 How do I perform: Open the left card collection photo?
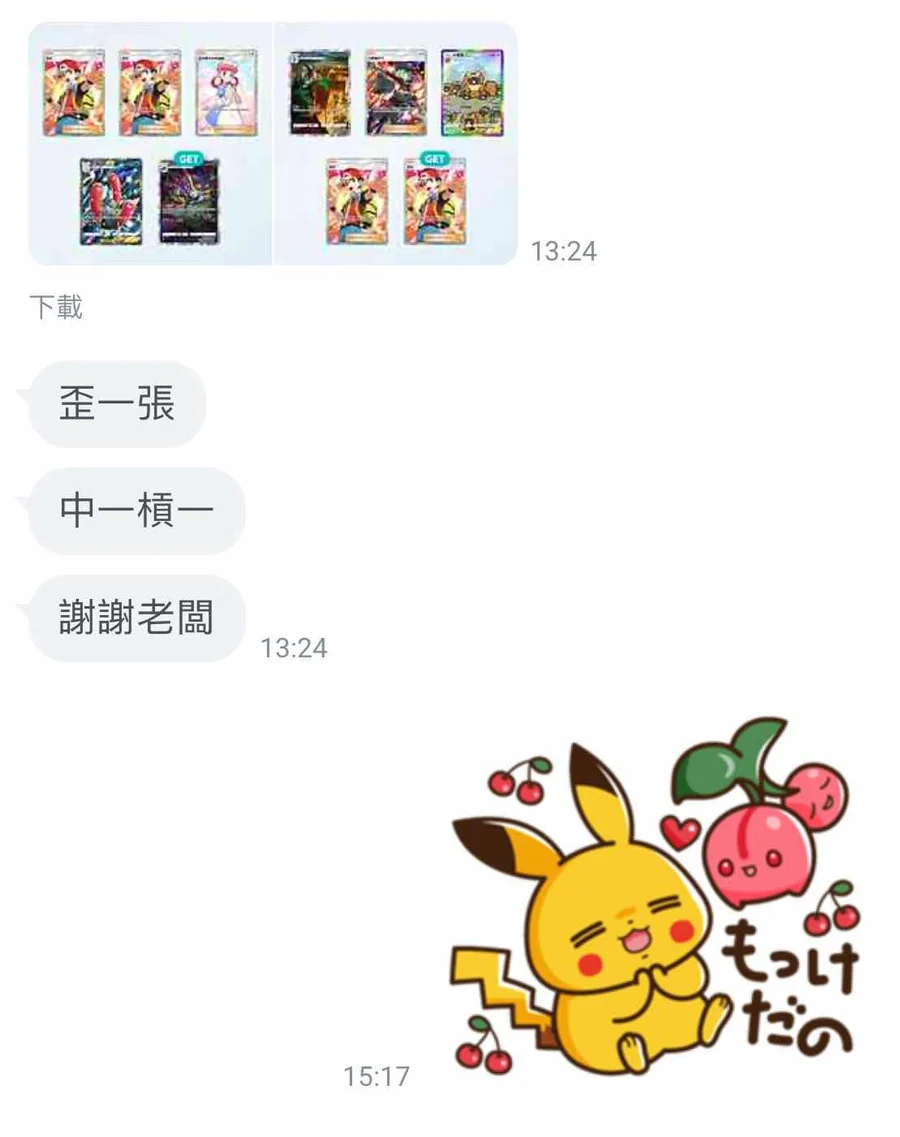tap(150, 144)
